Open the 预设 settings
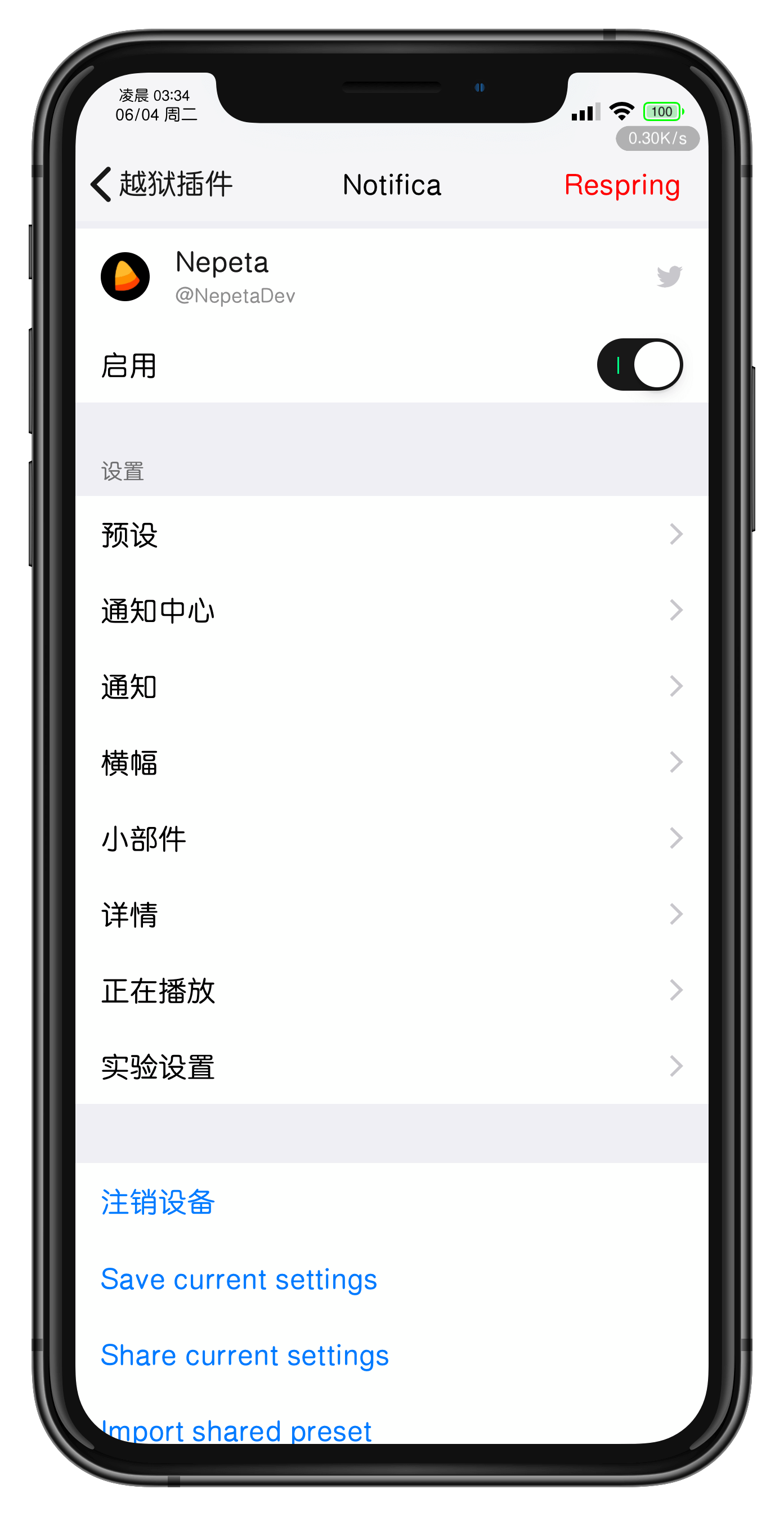The width and height of the screenshot is (784, 1516). (x=391, y=534)
